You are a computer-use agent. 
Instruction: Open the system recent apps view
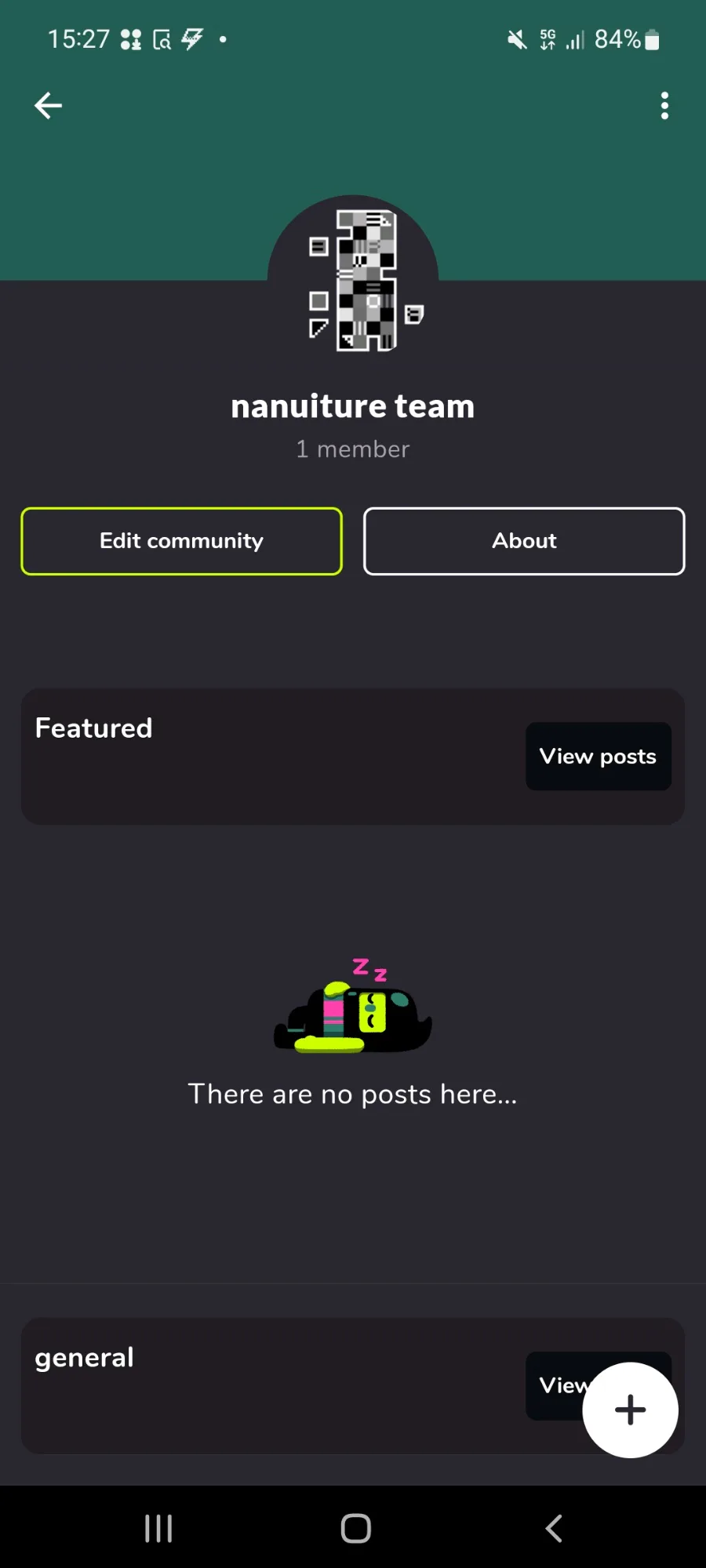(x=158, y=1528)
